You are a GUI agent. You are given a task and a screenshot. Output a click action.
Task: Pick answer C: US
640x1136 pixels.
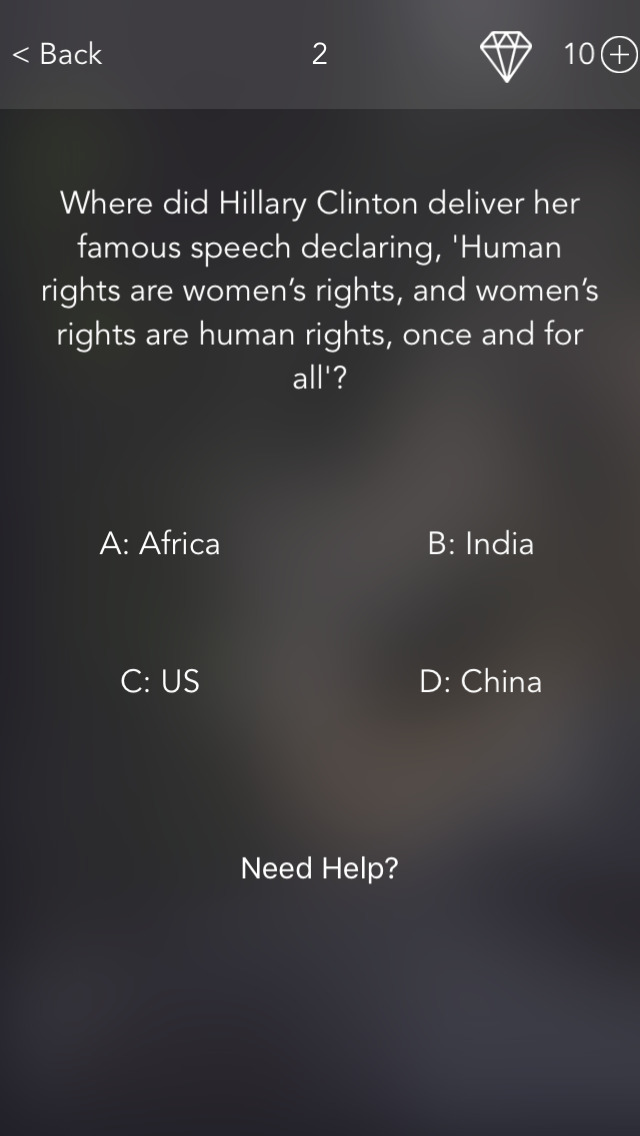(x=160, y=681)
